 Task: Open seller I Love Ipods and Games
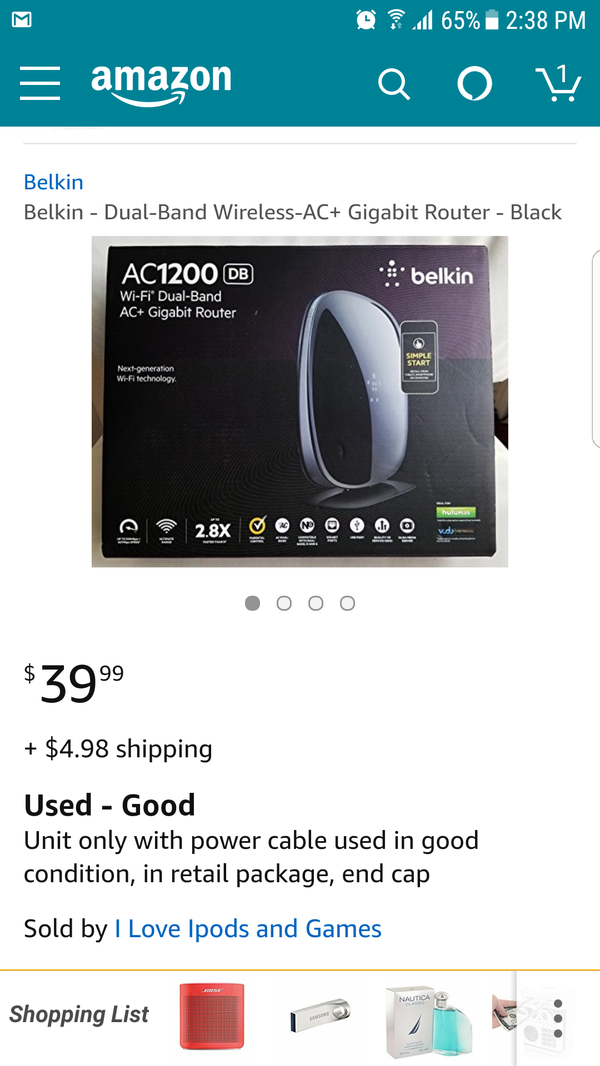tap(248, 928)
